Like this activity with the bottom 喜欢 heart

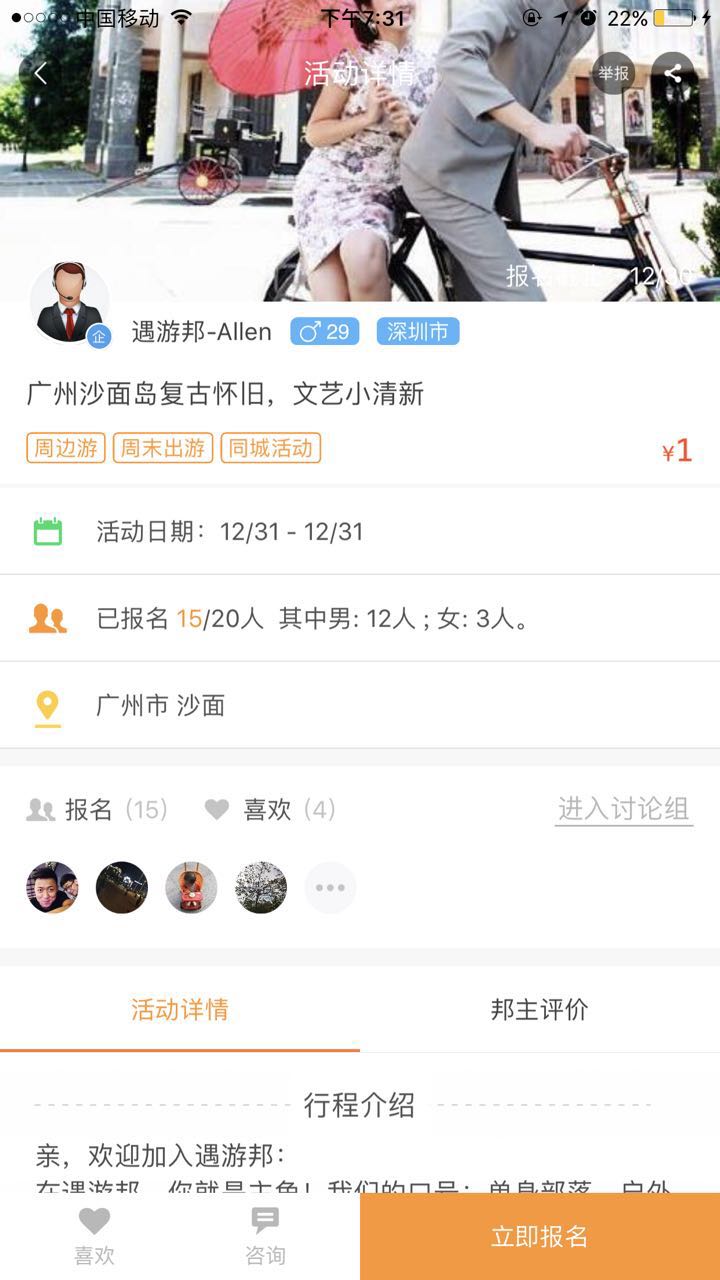pyautogui.click(x=94, y=1236)
